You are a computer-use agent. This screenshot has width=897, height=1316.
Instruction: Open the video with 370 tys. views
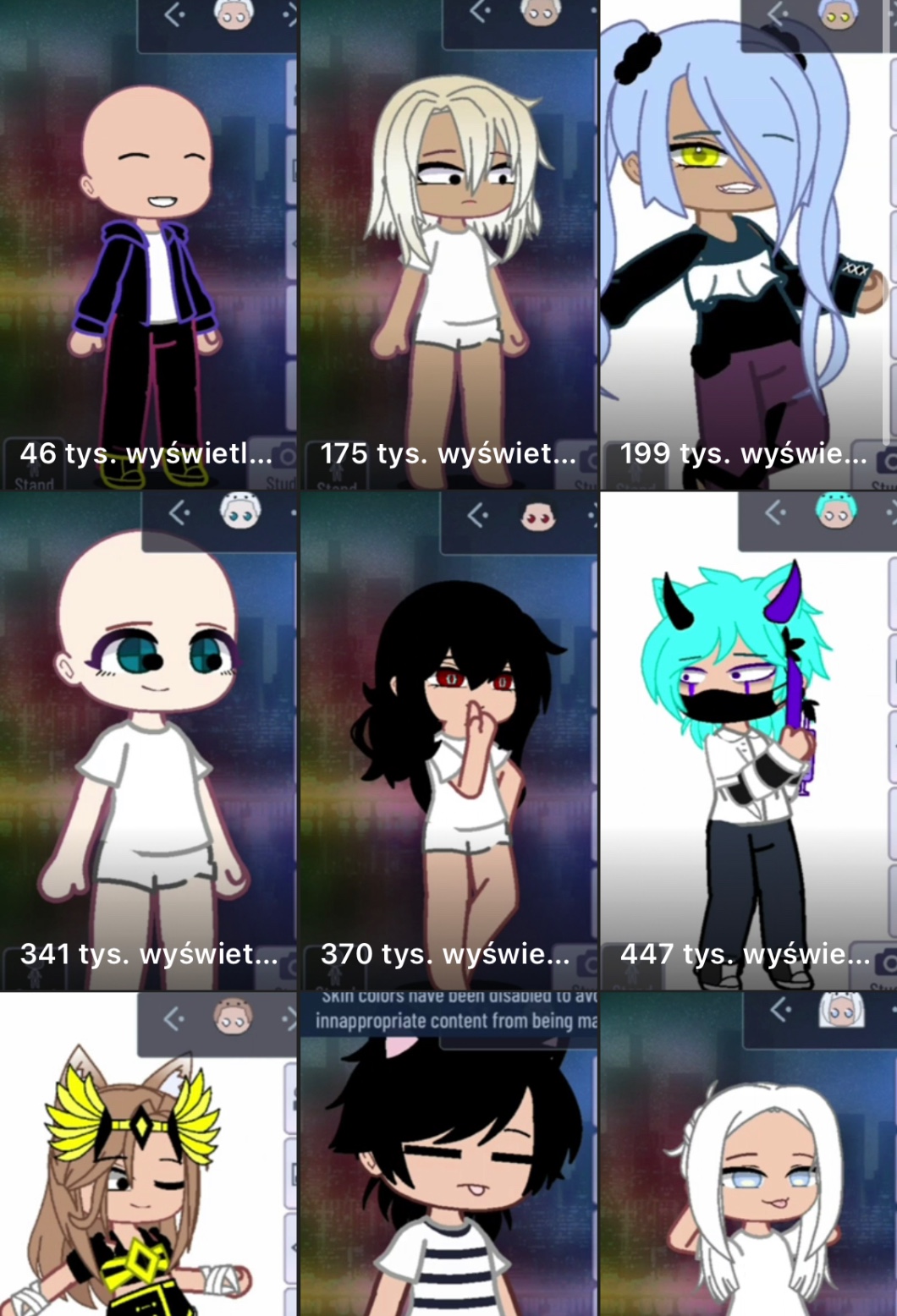[x=448, y=740]
